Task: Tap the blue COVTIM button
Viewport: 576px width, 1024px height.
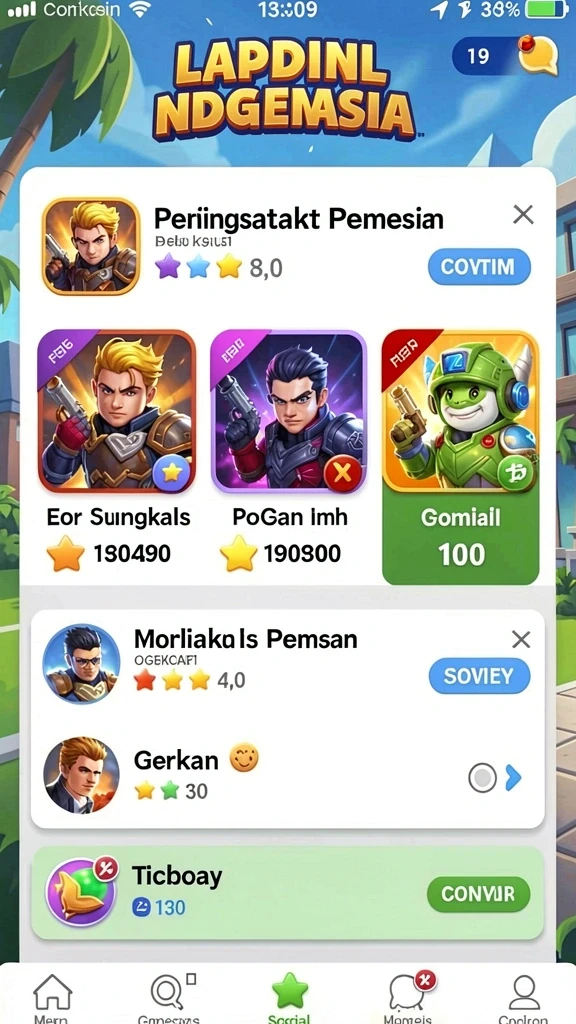Action: point(479,266)
